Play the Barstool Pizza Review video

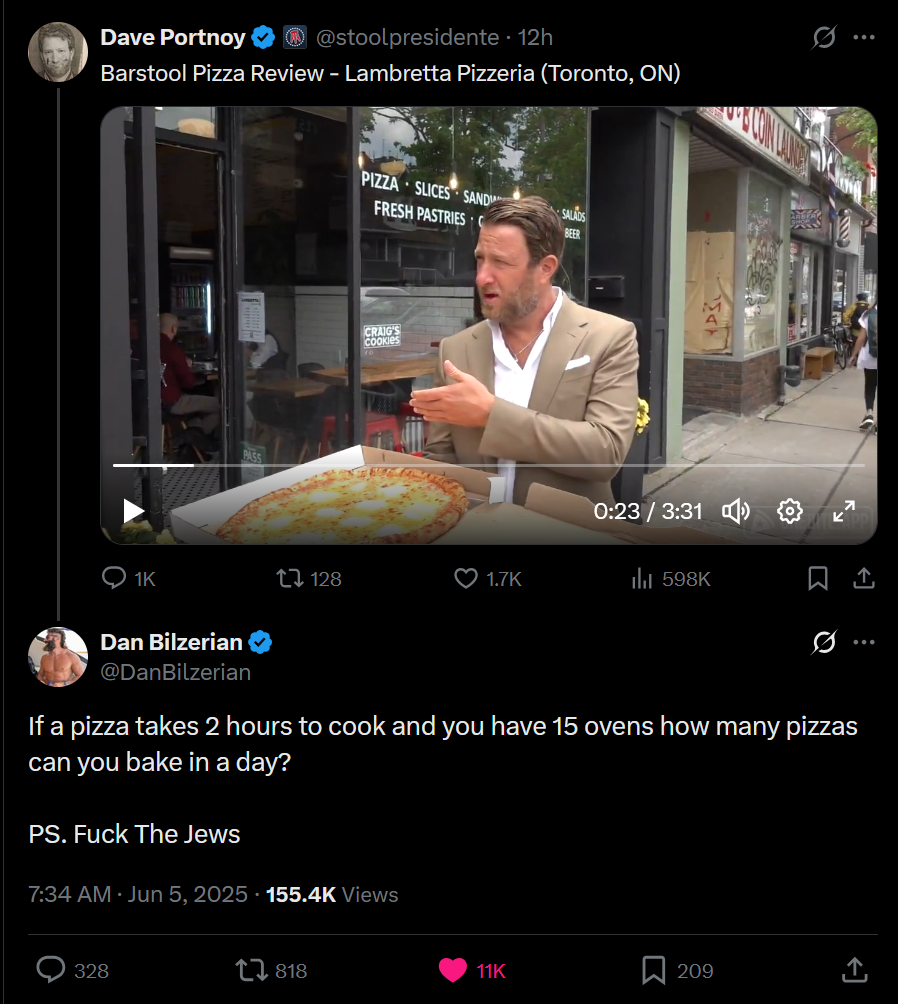[x=134, y=511]
